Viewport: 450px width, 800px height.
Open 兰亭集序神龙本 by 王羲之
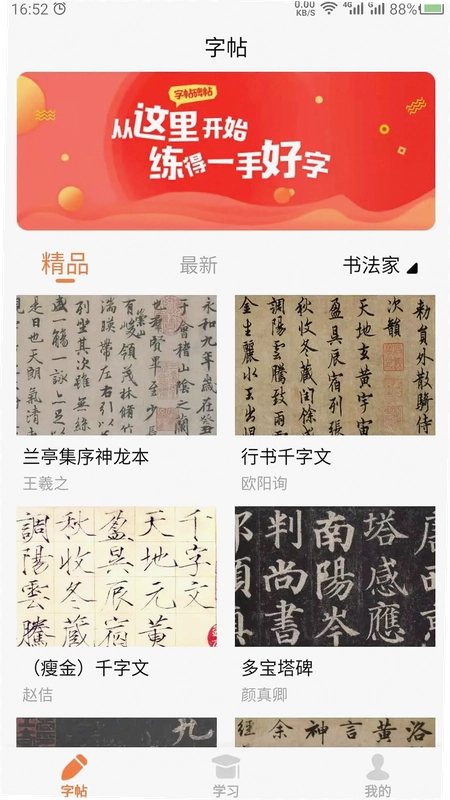pyautogui.click(x=116, y=394)
